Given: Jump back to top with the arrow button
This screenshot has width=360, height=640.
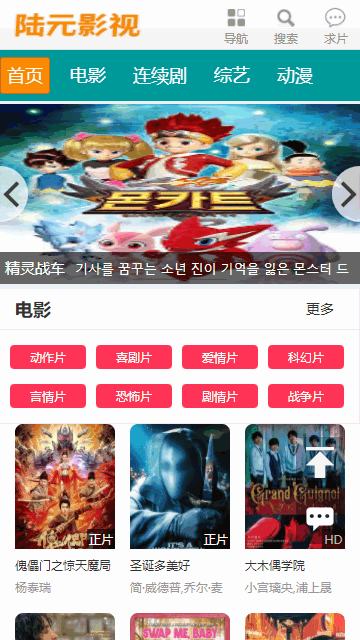Looking at the screenshot, I should pyautogui.click(x=320, y=462).
